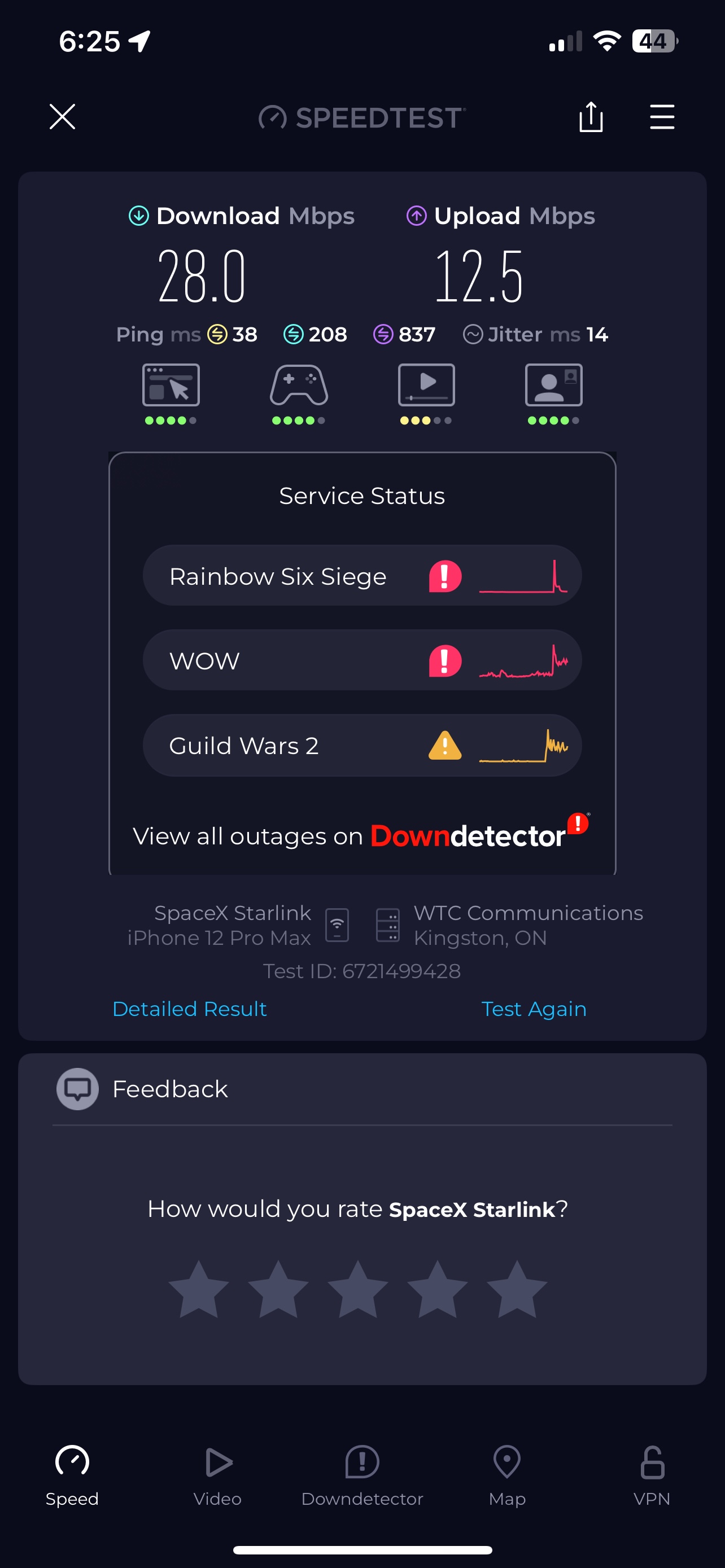Tap the gaming experience controller icon
Screen dimensions: 725x1568
click(298, 386)
